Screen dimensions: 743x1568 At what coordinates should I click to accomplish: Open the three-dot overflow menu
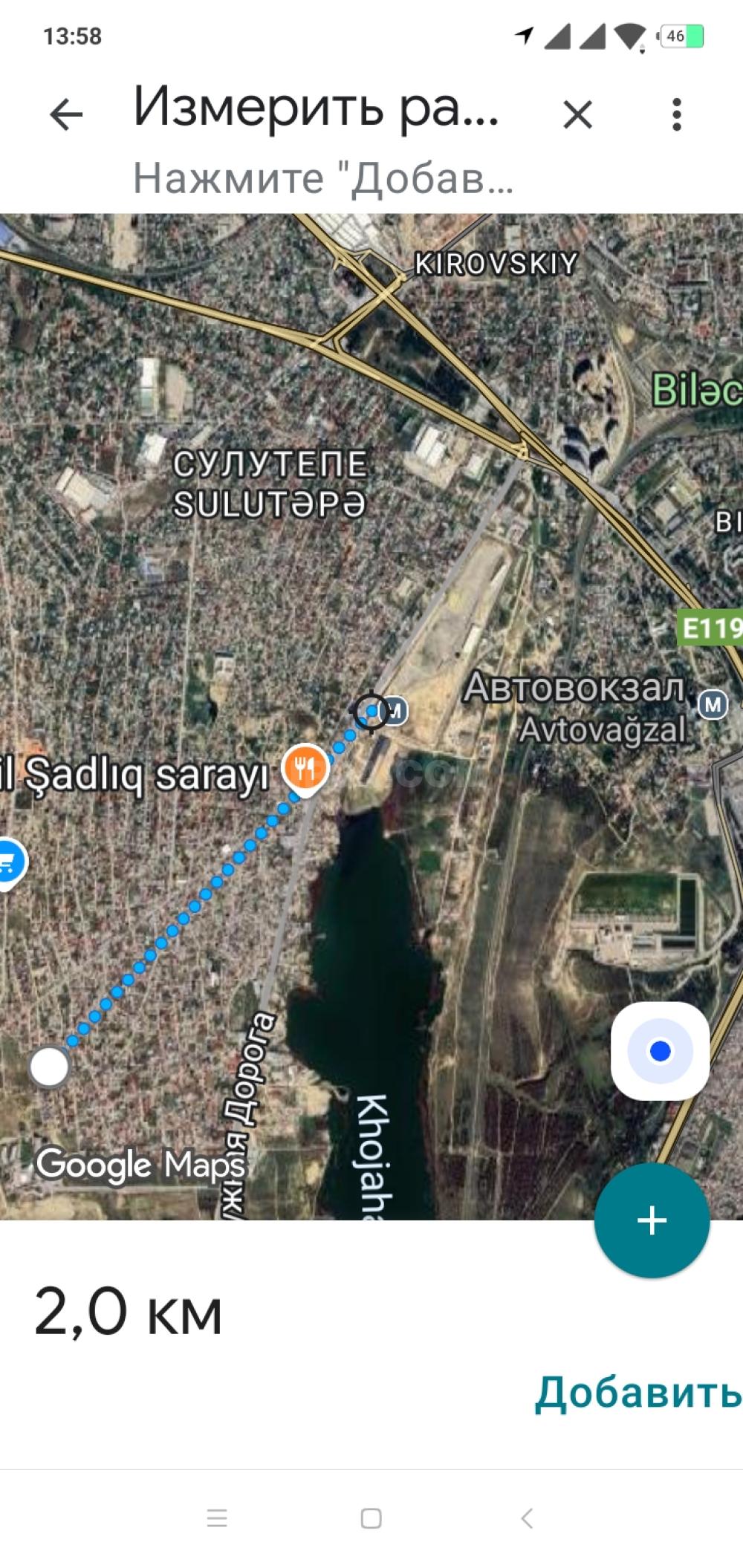click(x=676, y=115)
